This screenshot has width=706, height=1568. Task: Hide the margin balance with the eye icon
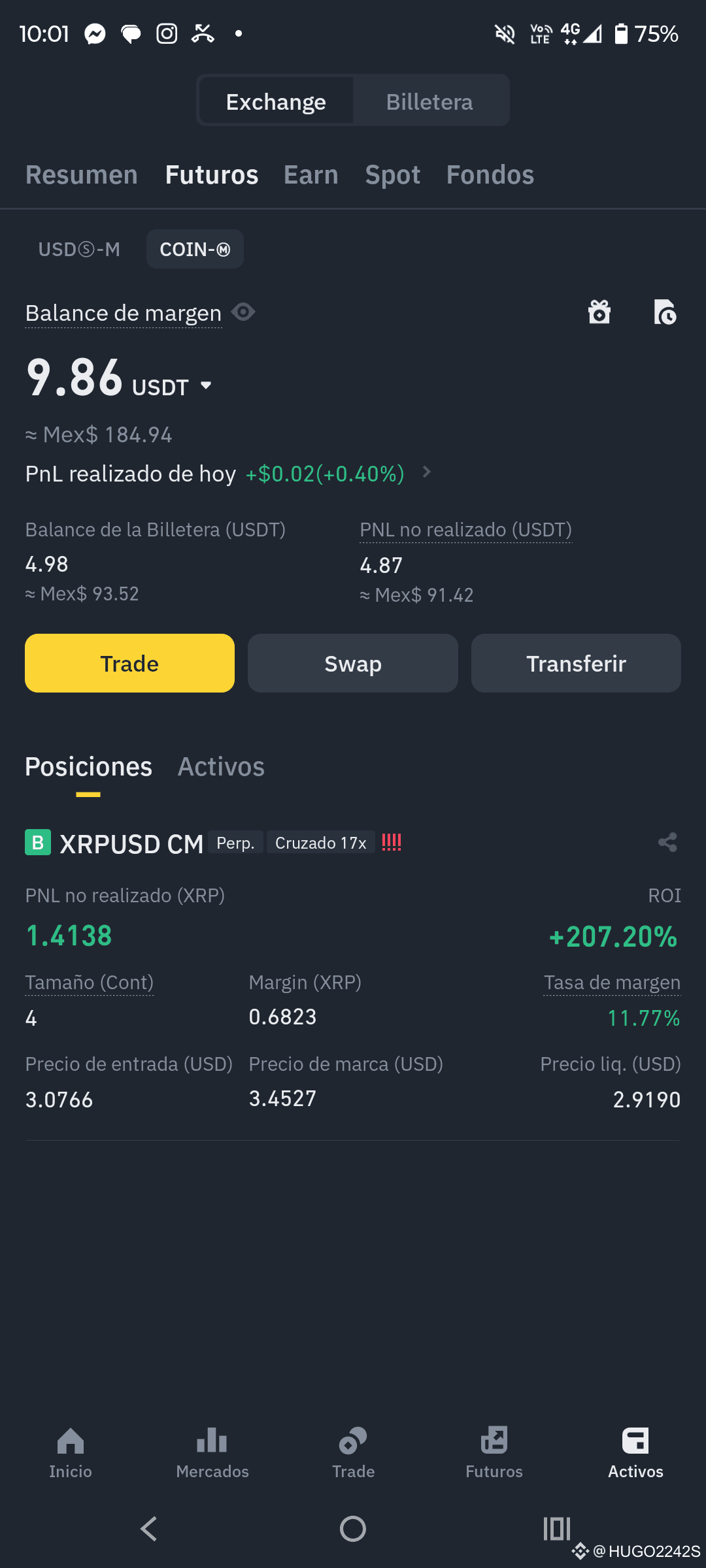[243, 312]
